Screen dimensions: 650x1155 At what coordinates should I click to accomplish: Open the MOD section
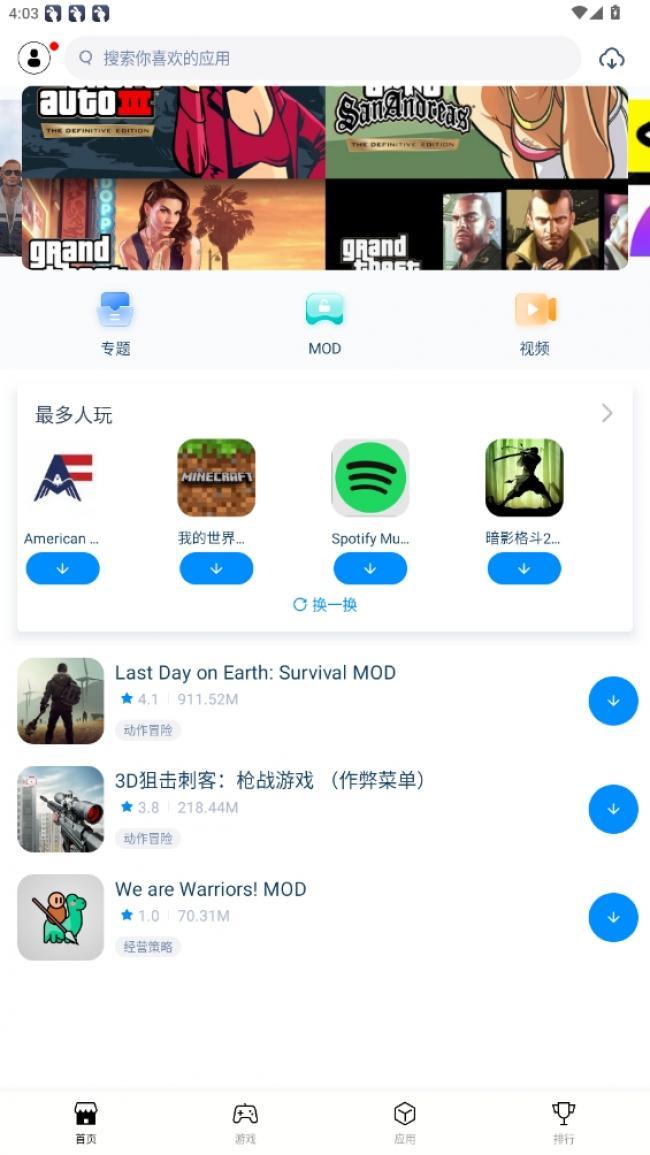pyautogui.click(x=324, y=323)
